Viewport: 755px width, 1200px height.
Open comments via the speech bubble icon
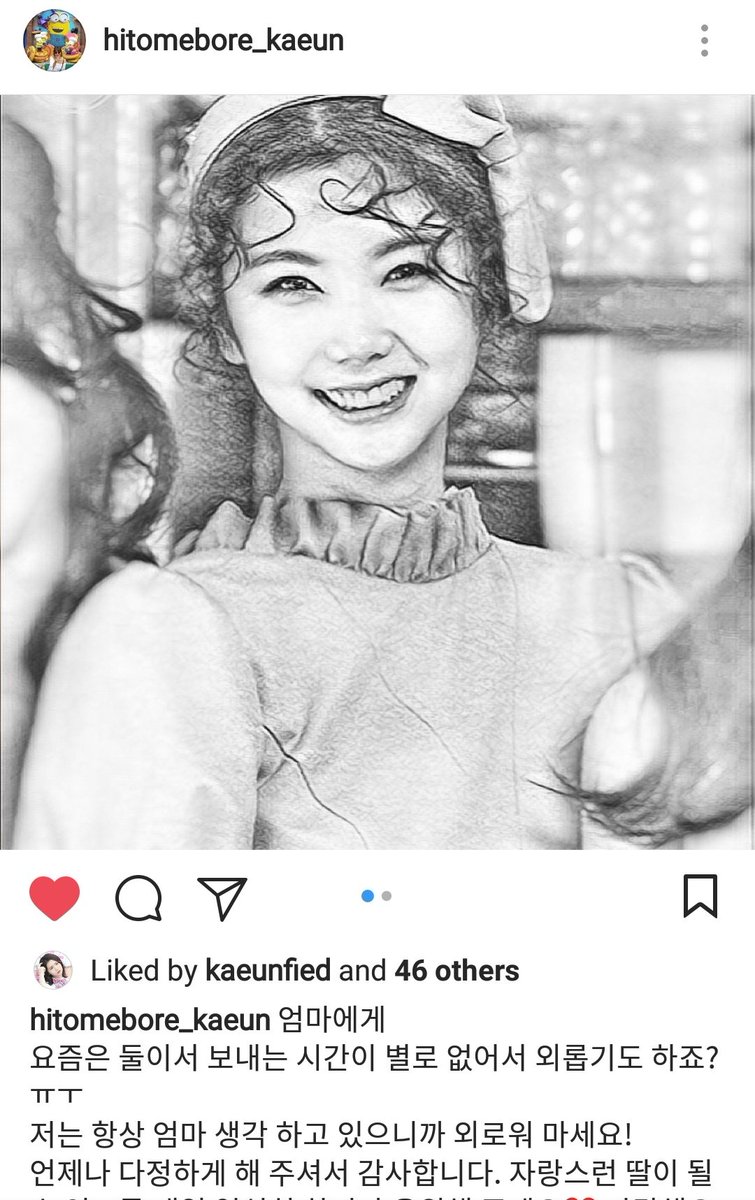[138, 897]
